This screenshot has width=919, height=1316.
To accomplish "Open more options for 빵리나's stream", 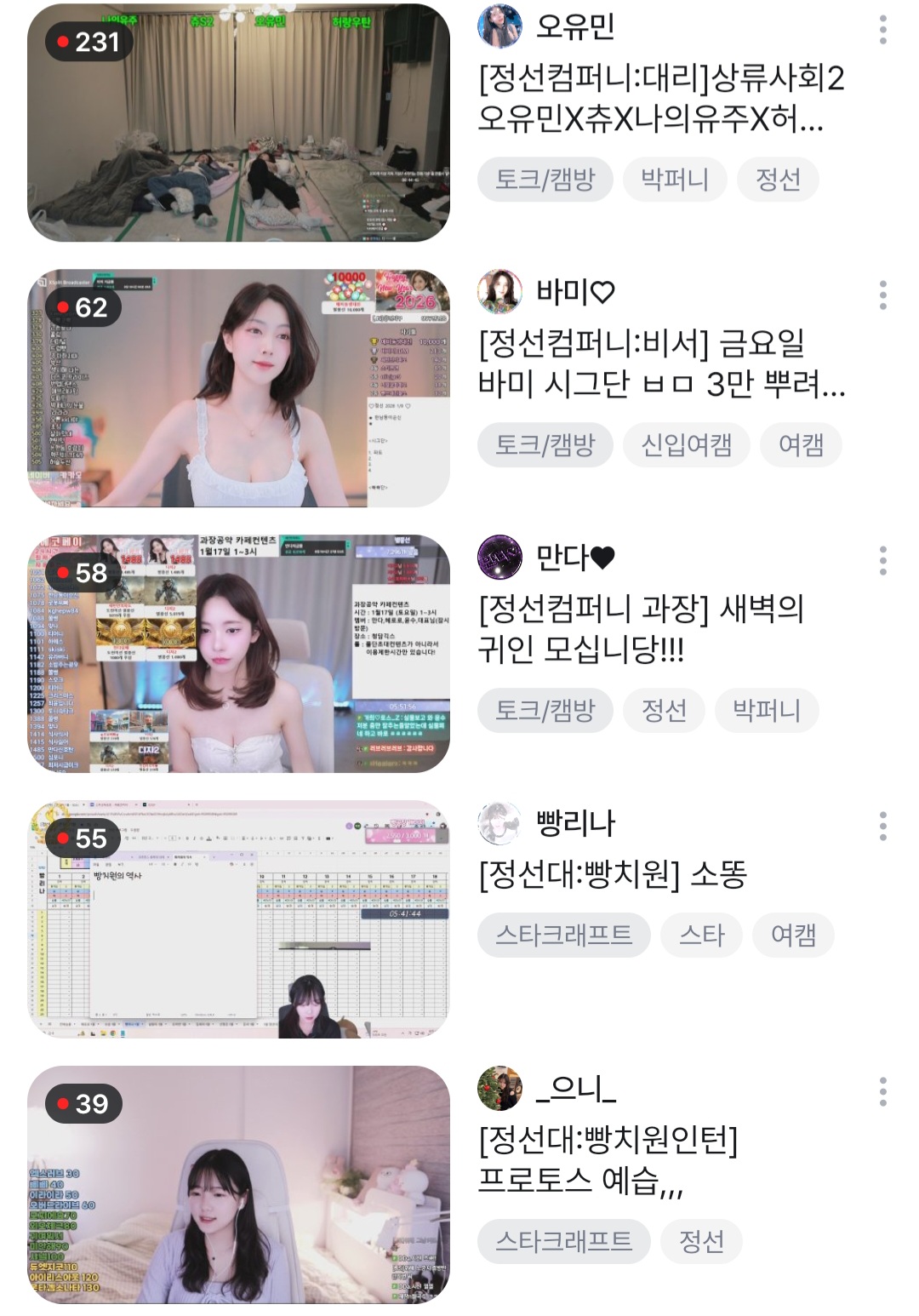I will point(882,827).
